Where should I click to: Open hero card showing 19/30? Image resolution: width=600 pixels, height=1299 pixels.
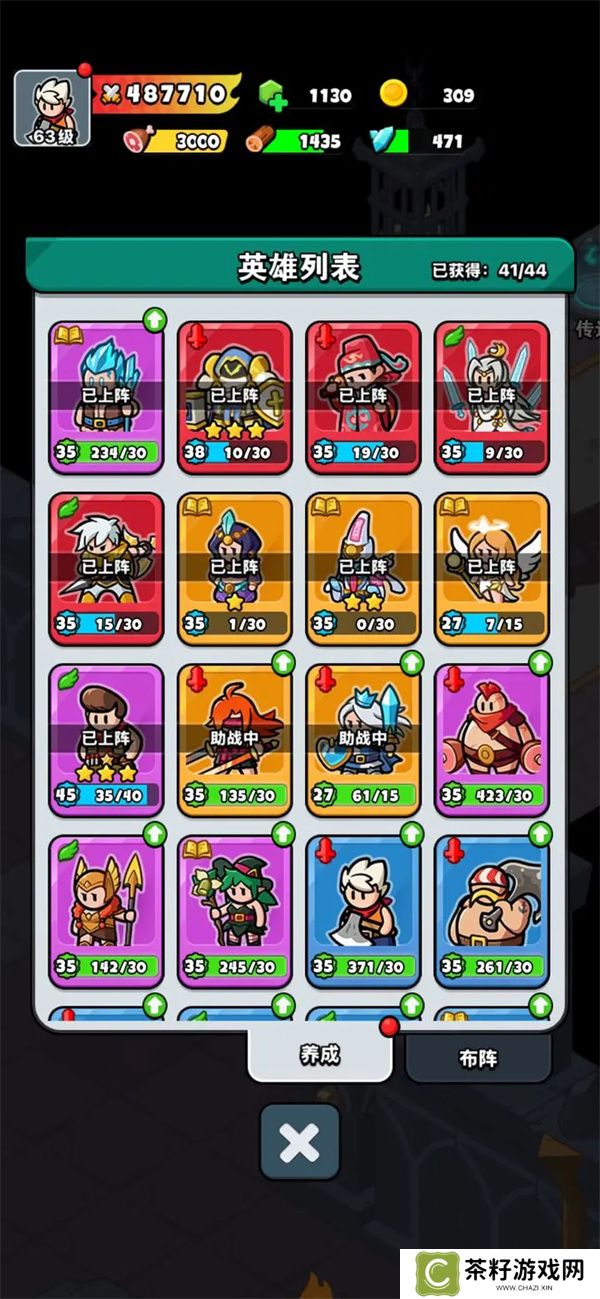click(x=363, y=396)
